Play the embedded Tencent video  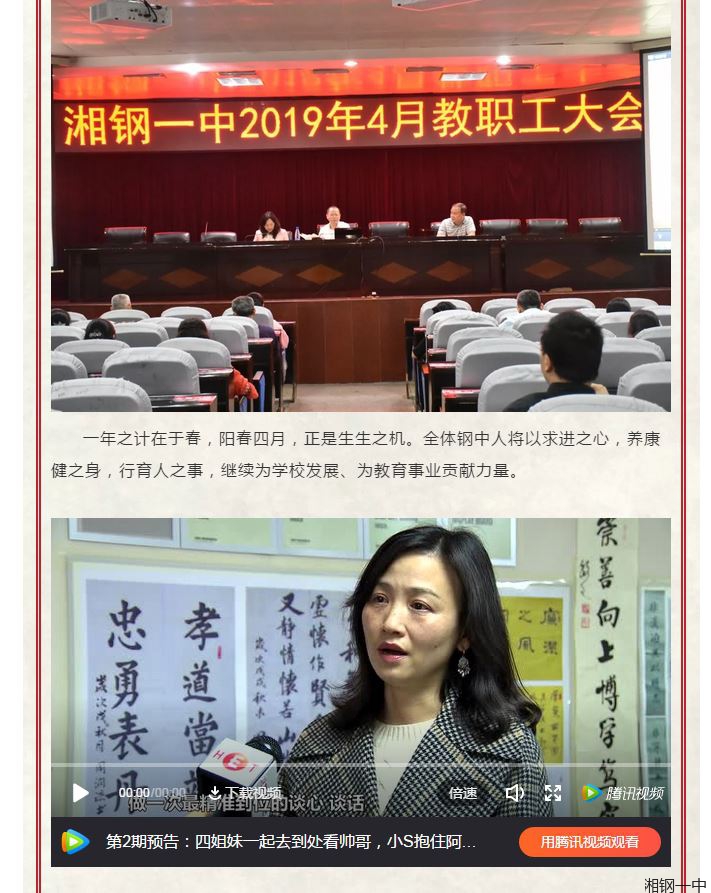(x=80, y=793)
